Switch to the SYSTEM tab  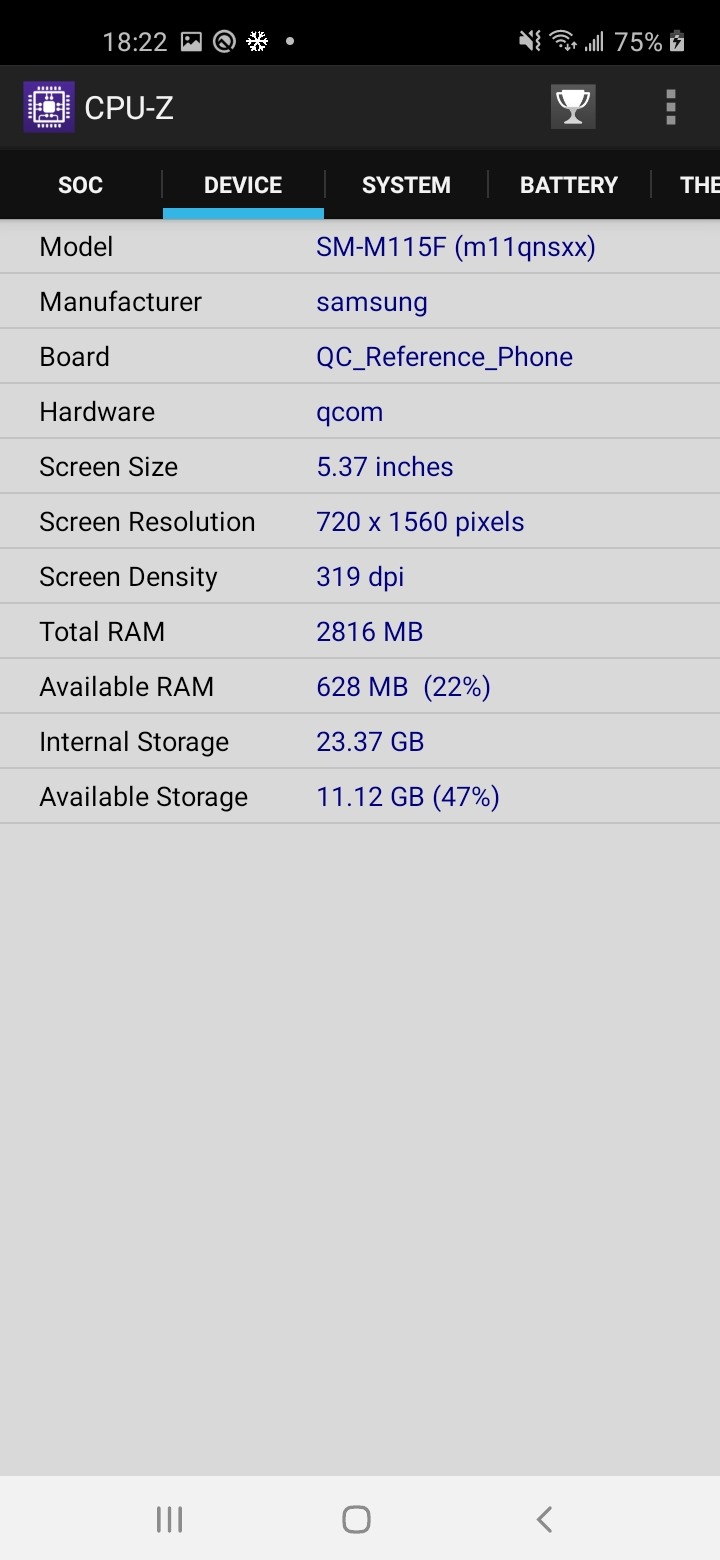[406, 185]
